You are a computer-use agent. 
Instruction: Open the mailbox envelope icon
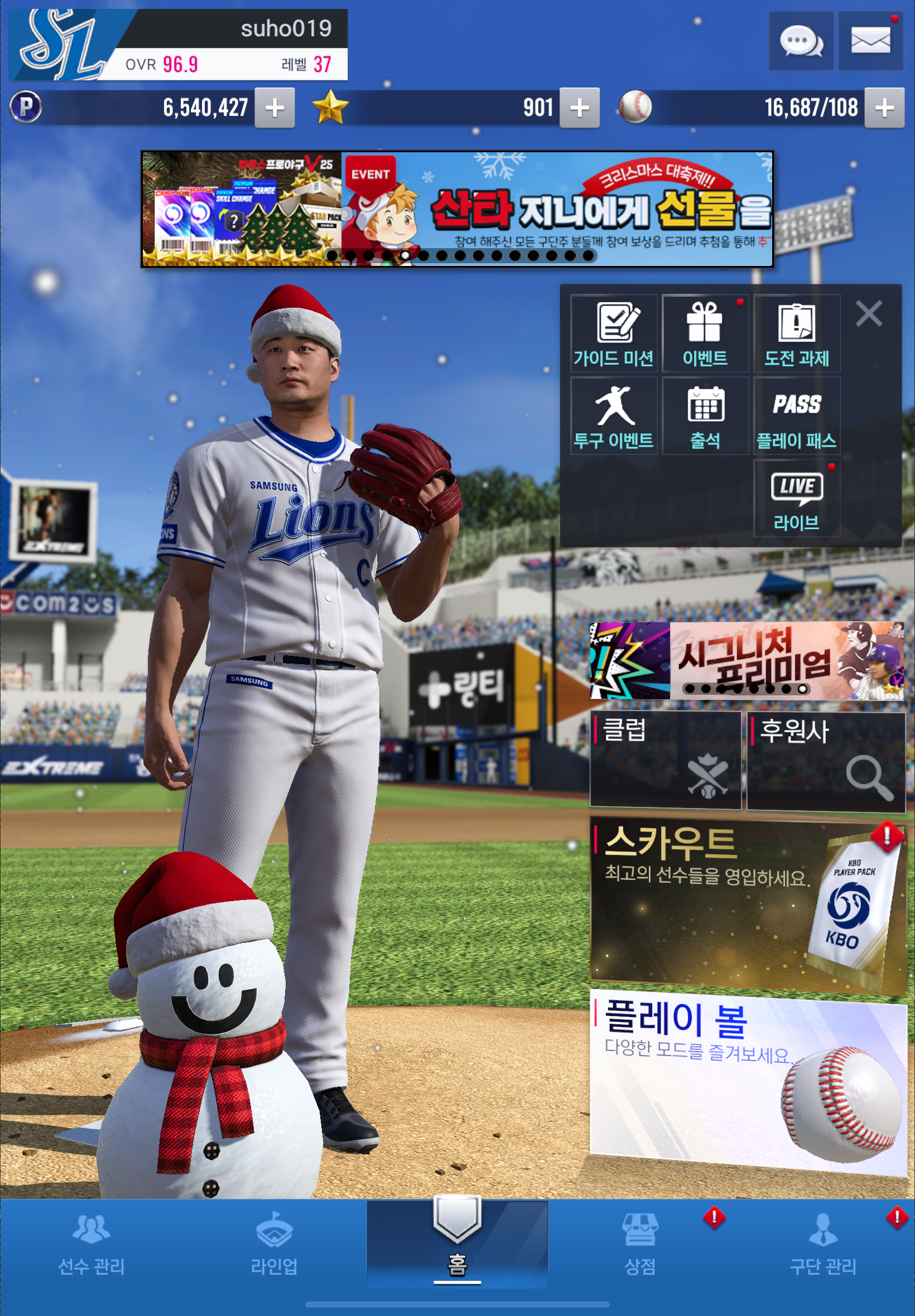pos(870,41)
